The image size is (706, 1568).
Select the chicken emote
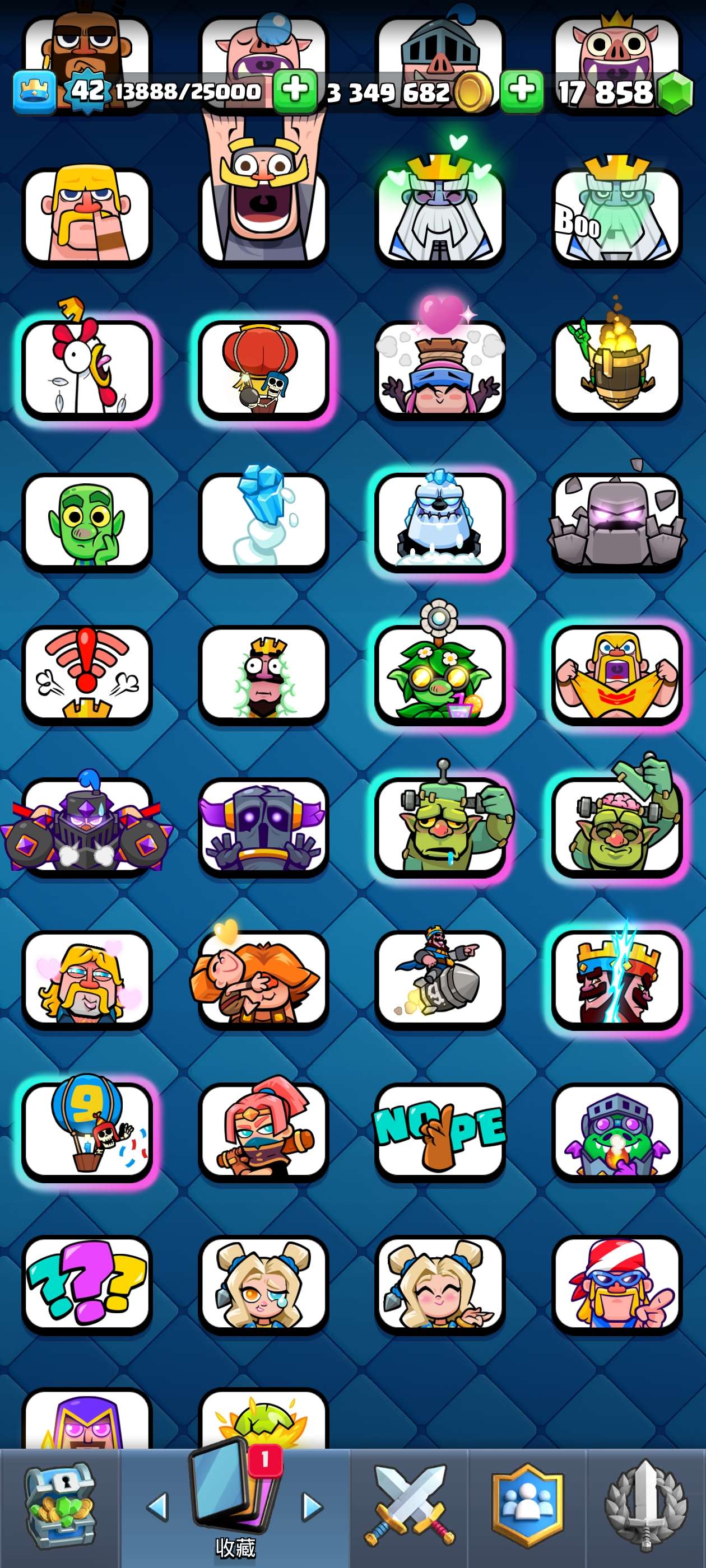[86, 370]
